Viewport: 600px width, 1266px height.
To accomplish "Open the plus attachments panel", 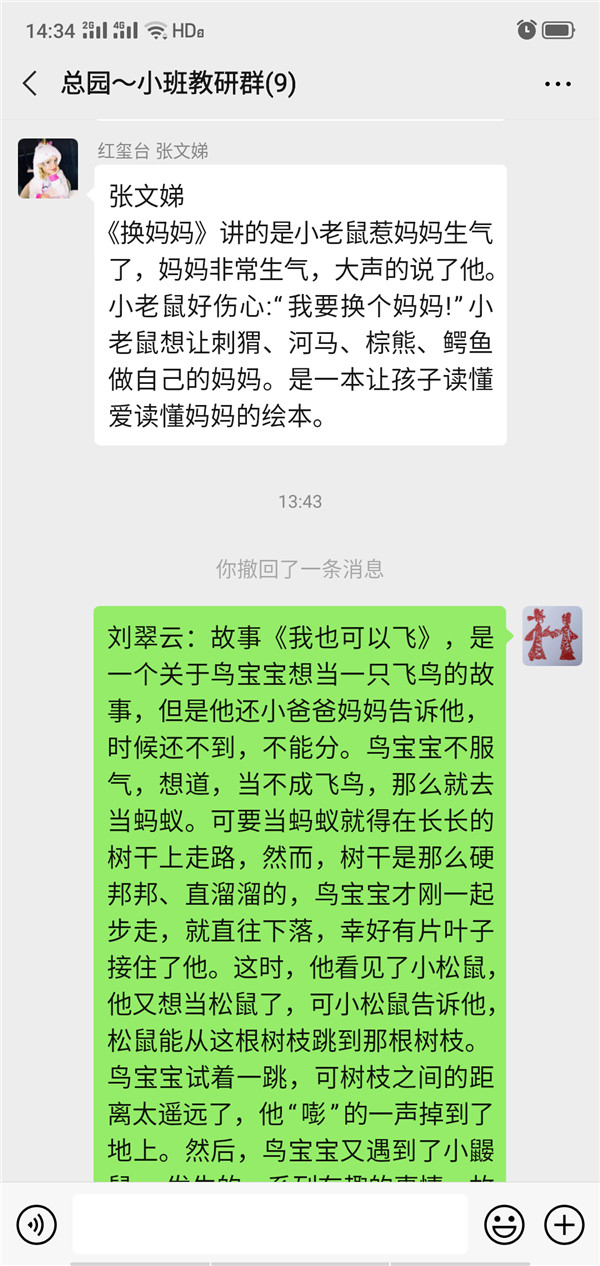I will pos(563,1224).
